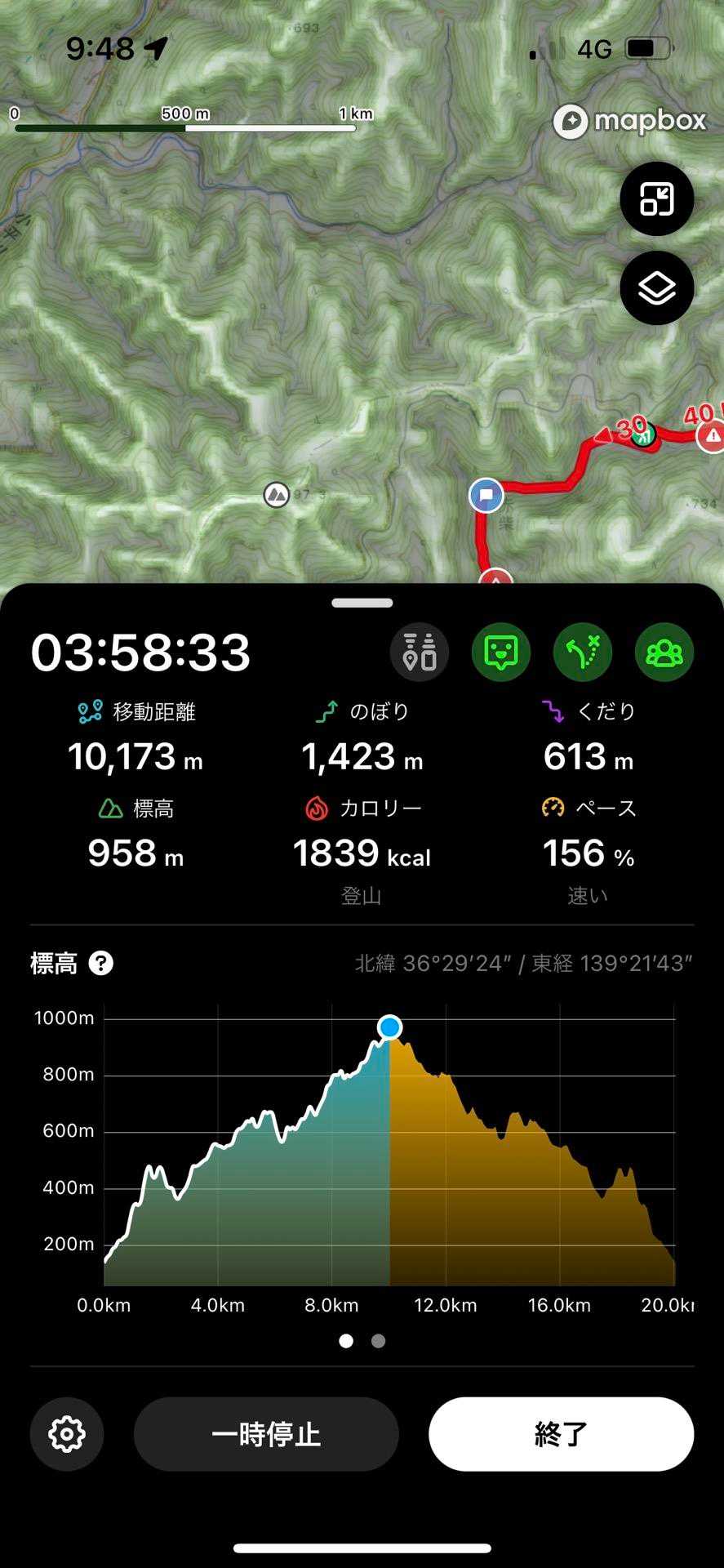The image size is (724, 1568).
Task: Tap the map expand/shrink icon
Action: pyautogui.click(x=656, y=199)
